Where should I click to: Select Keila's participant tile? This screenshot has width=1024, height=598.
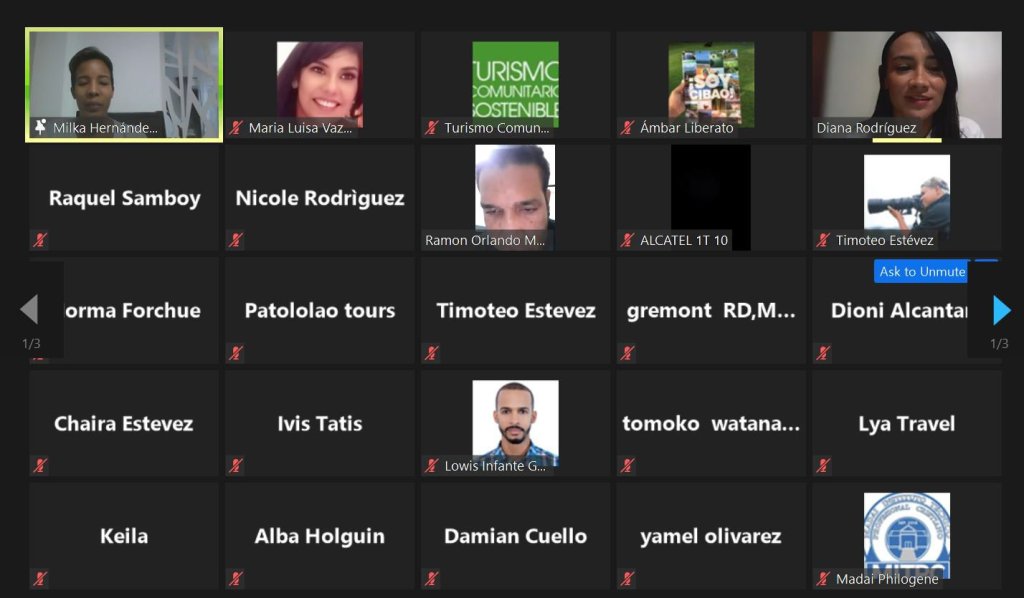pyautogui.click(x=124, y=536)
